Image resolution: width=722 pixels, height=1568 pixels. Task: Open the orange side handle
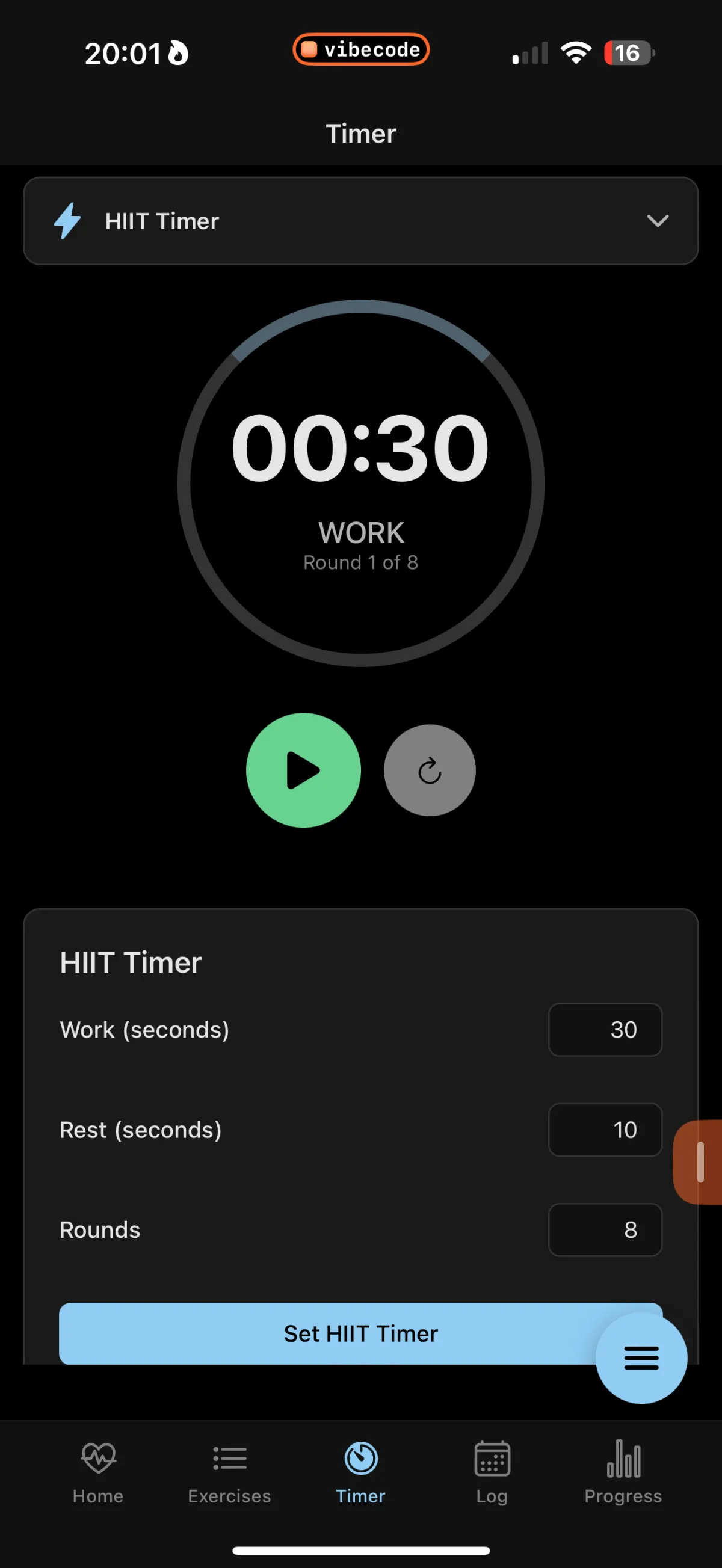[700, 1161]
